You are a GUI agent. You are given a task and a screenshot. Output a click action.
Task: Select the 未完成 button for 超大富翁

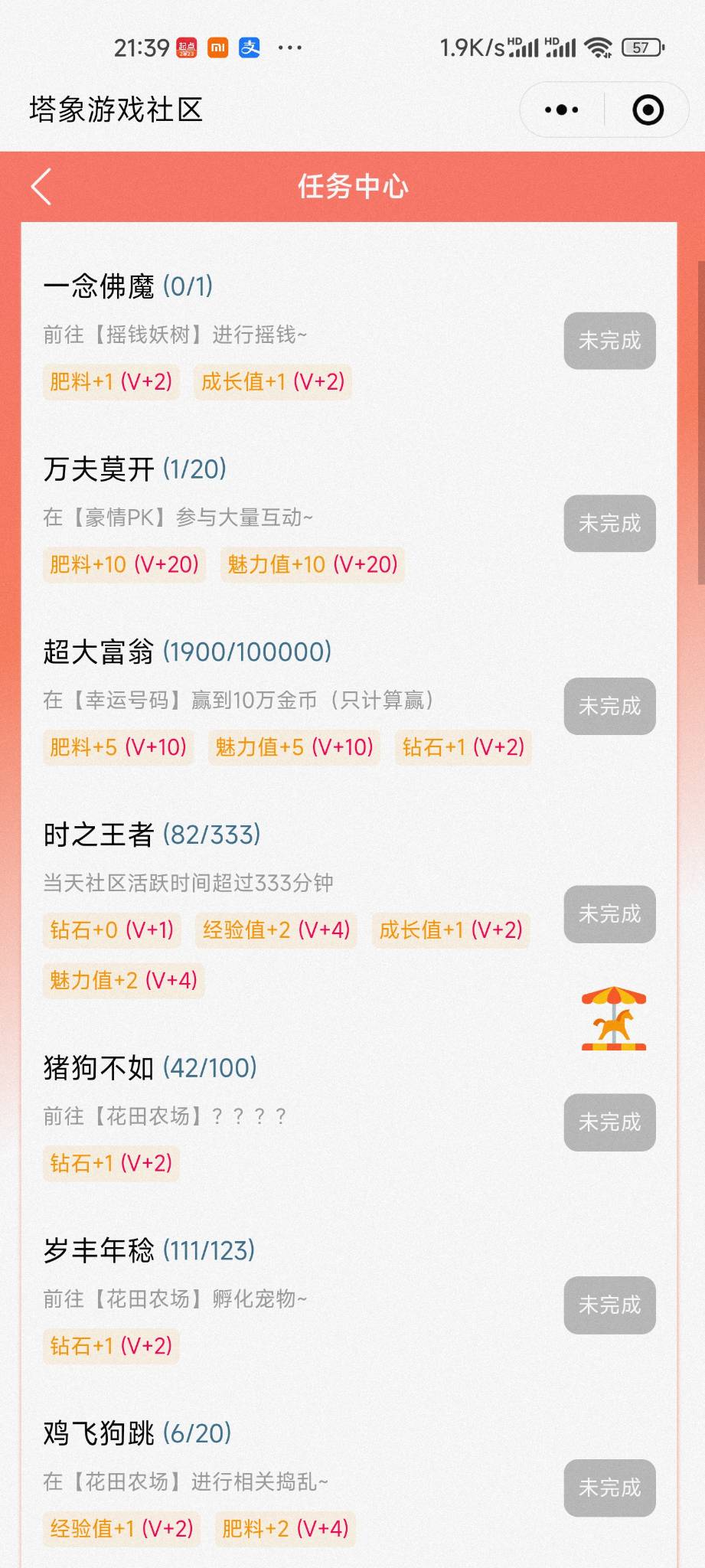click(x=609, y=706)
